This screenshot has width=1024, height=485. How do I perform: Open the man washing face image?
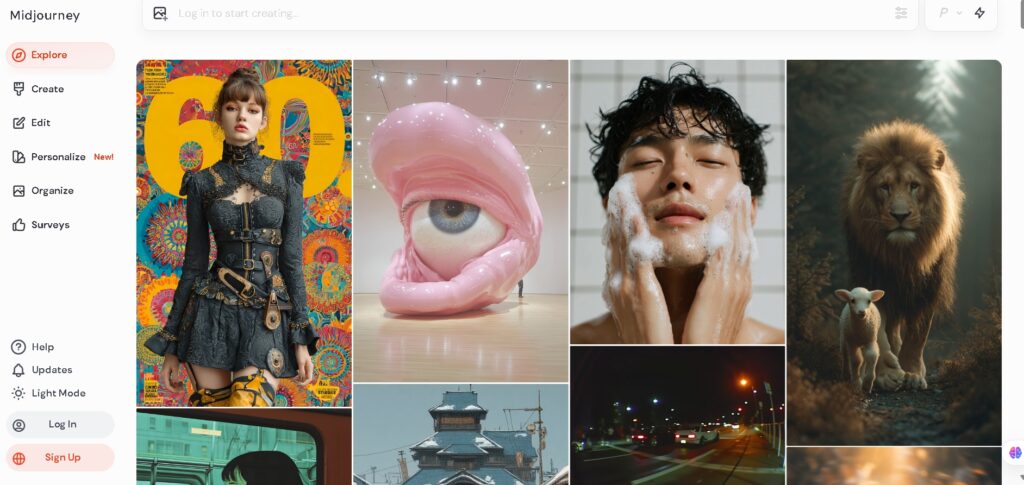click(677, 200)
